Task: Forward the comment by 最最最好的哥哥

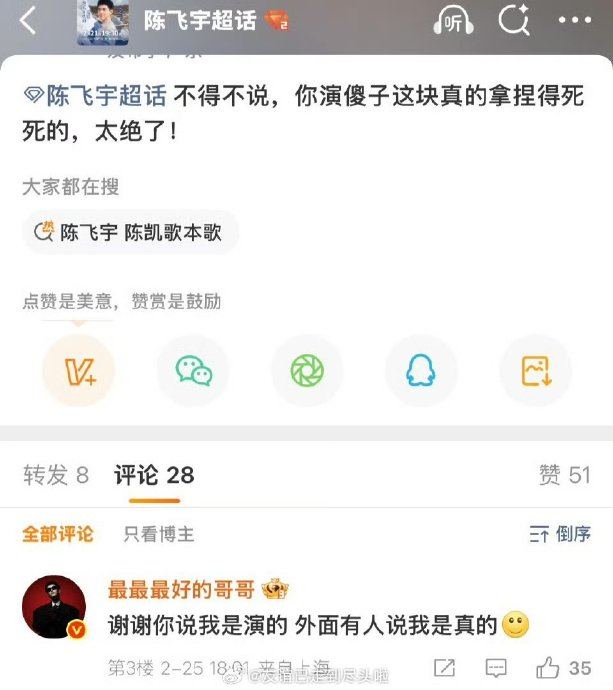Action: 444,668
